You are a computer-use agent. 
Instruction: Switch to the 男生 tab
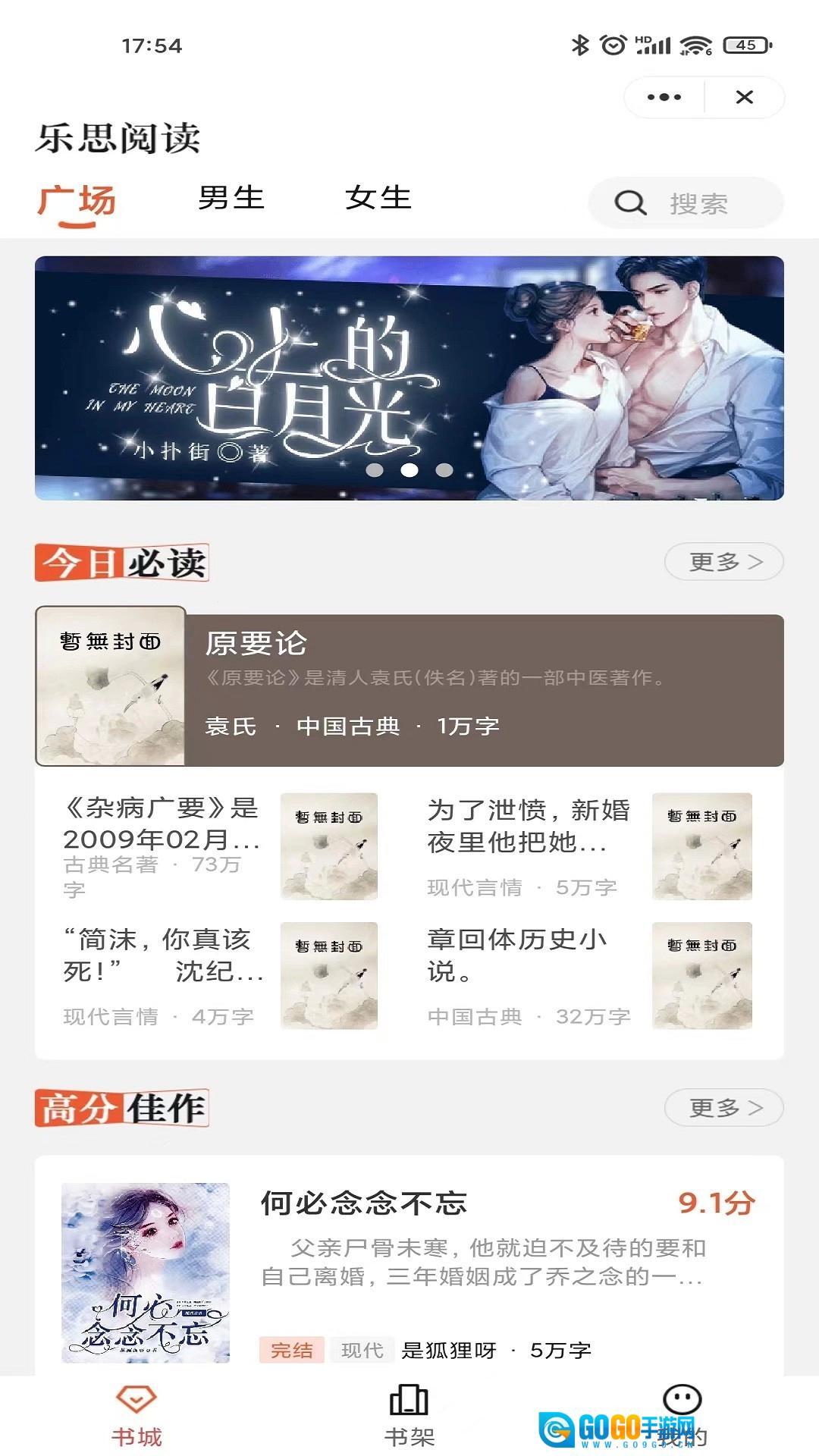[x=230, y=199]
